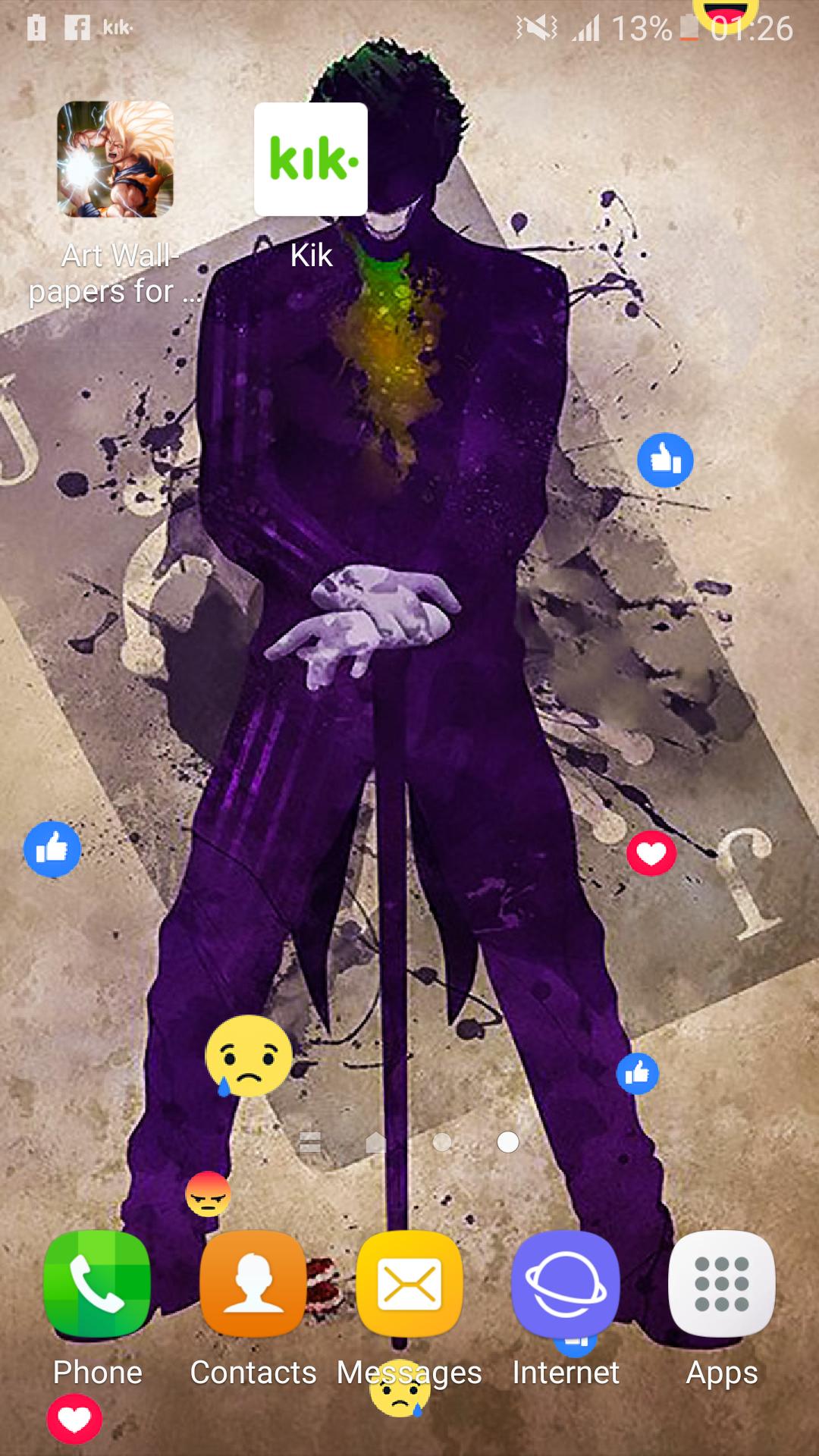Open the Phone dialer
The width and height of the screenshot is (819, 1456).
(97, 1285)
